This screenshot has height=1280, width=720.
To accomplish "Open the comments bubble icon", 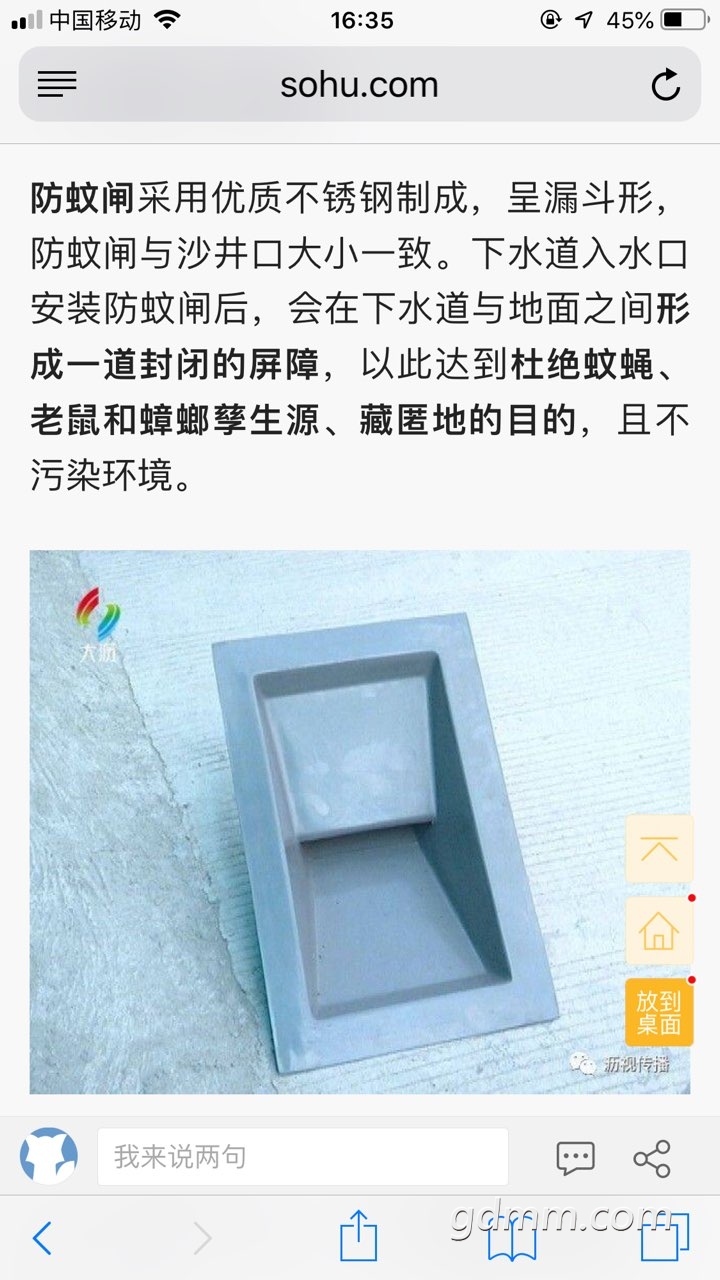I will pyautogui.click(x=575, y=1158).
